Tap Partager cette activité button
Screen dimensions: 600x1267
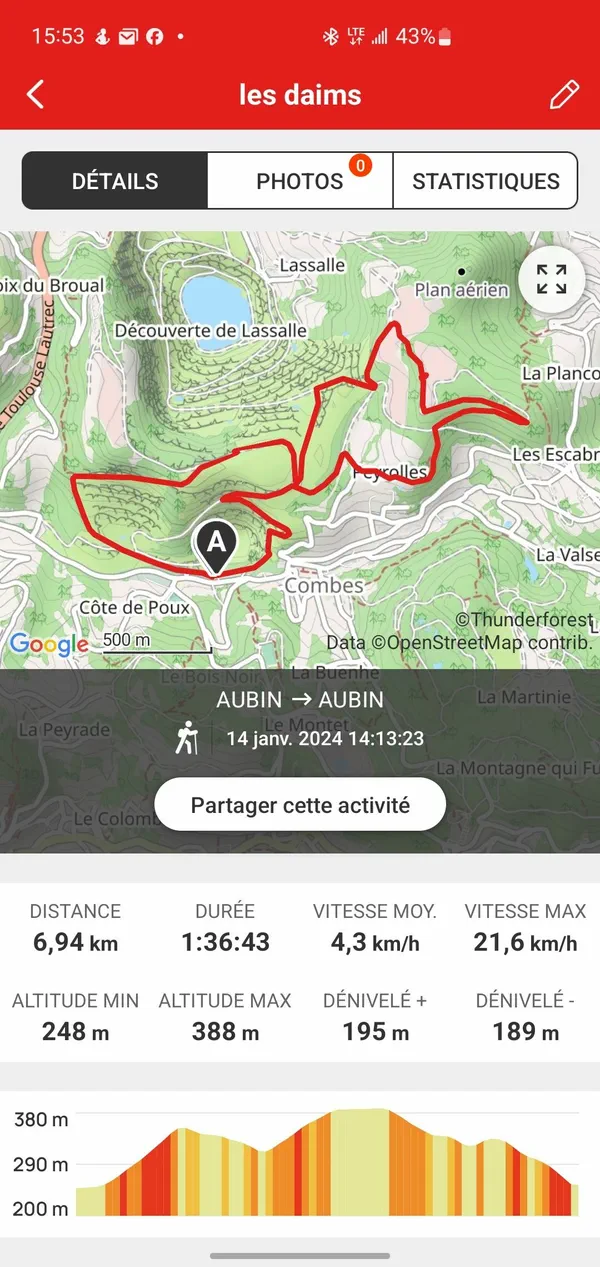300,805
